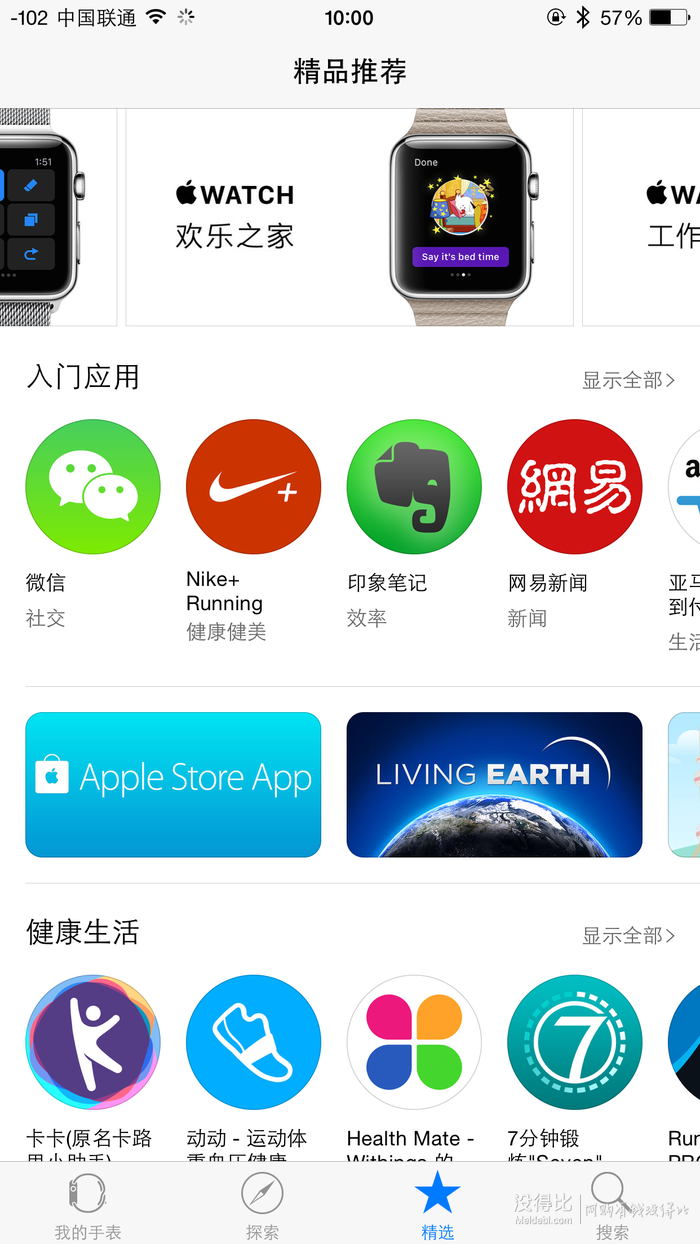Open the Nike+ Running app
This screenshot has width=700, height=1244.
pos(253,487)
